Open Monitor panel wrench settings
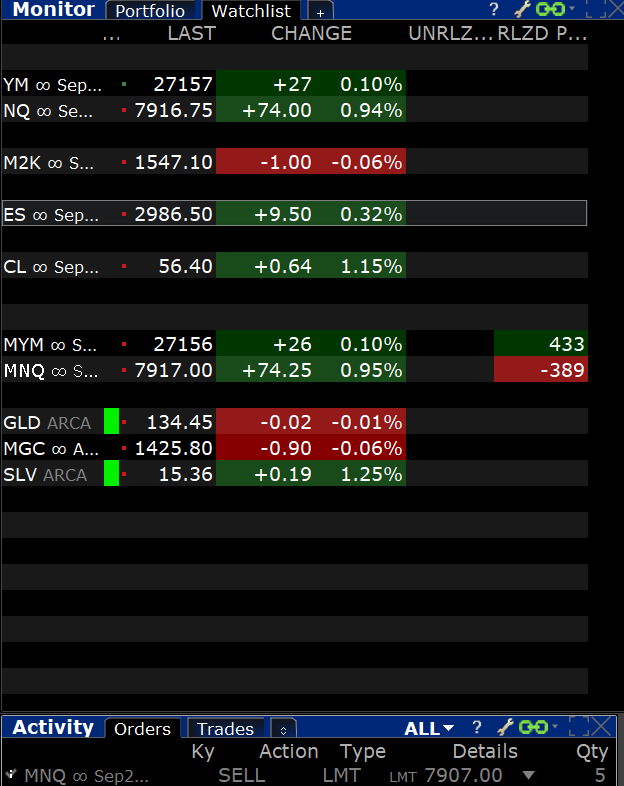 pos(522,10)
